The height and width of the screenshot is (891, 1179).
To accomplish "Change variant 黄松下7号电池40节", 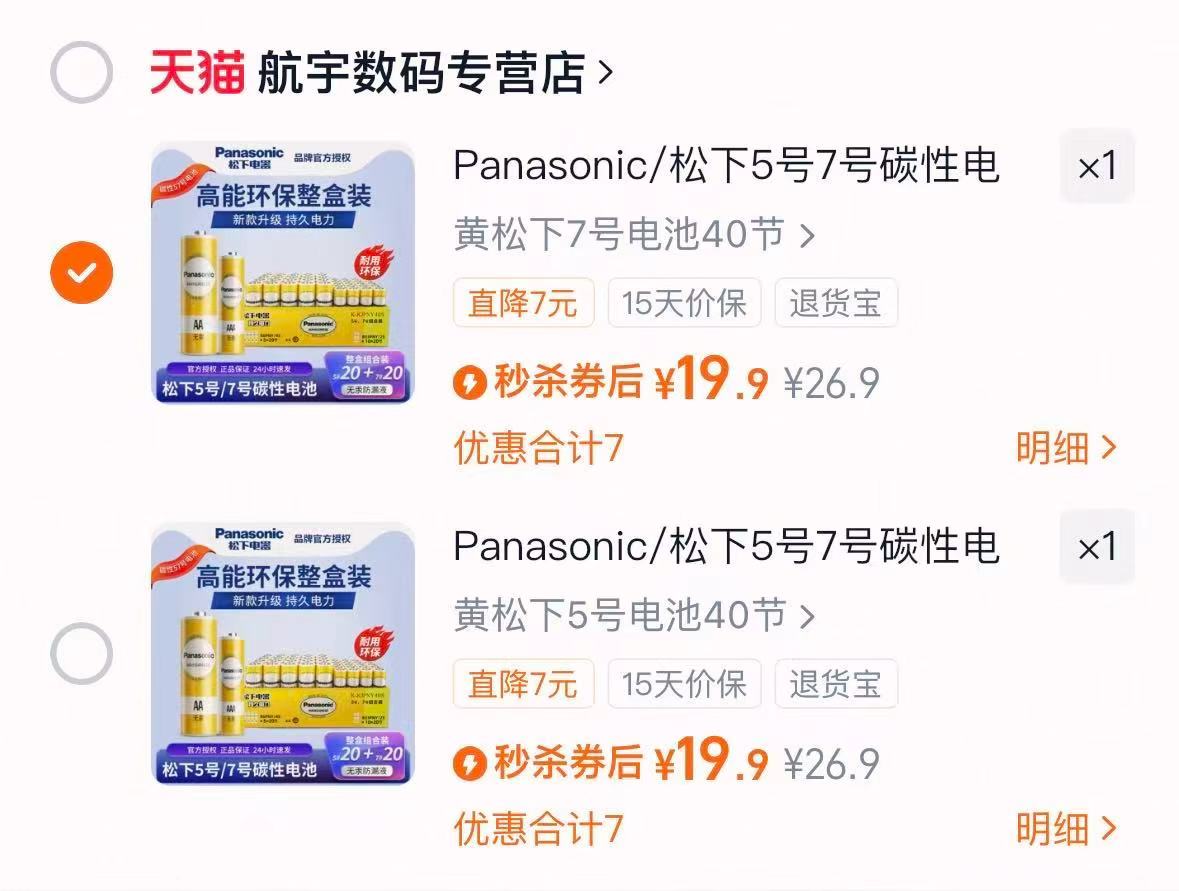I will (634, 235).
